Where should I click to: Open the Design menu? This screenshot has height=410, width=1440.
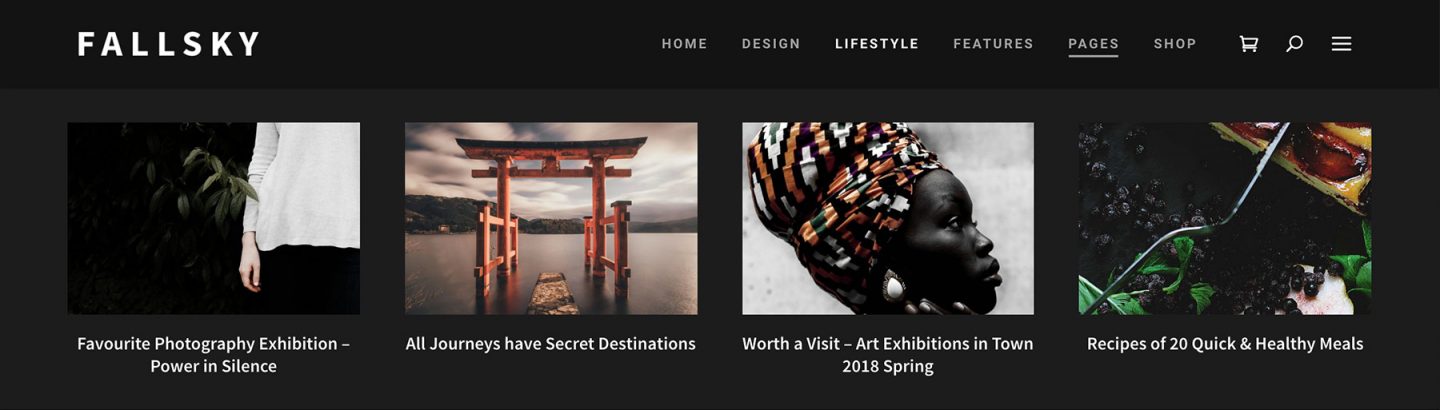click(x=771, y=44)
